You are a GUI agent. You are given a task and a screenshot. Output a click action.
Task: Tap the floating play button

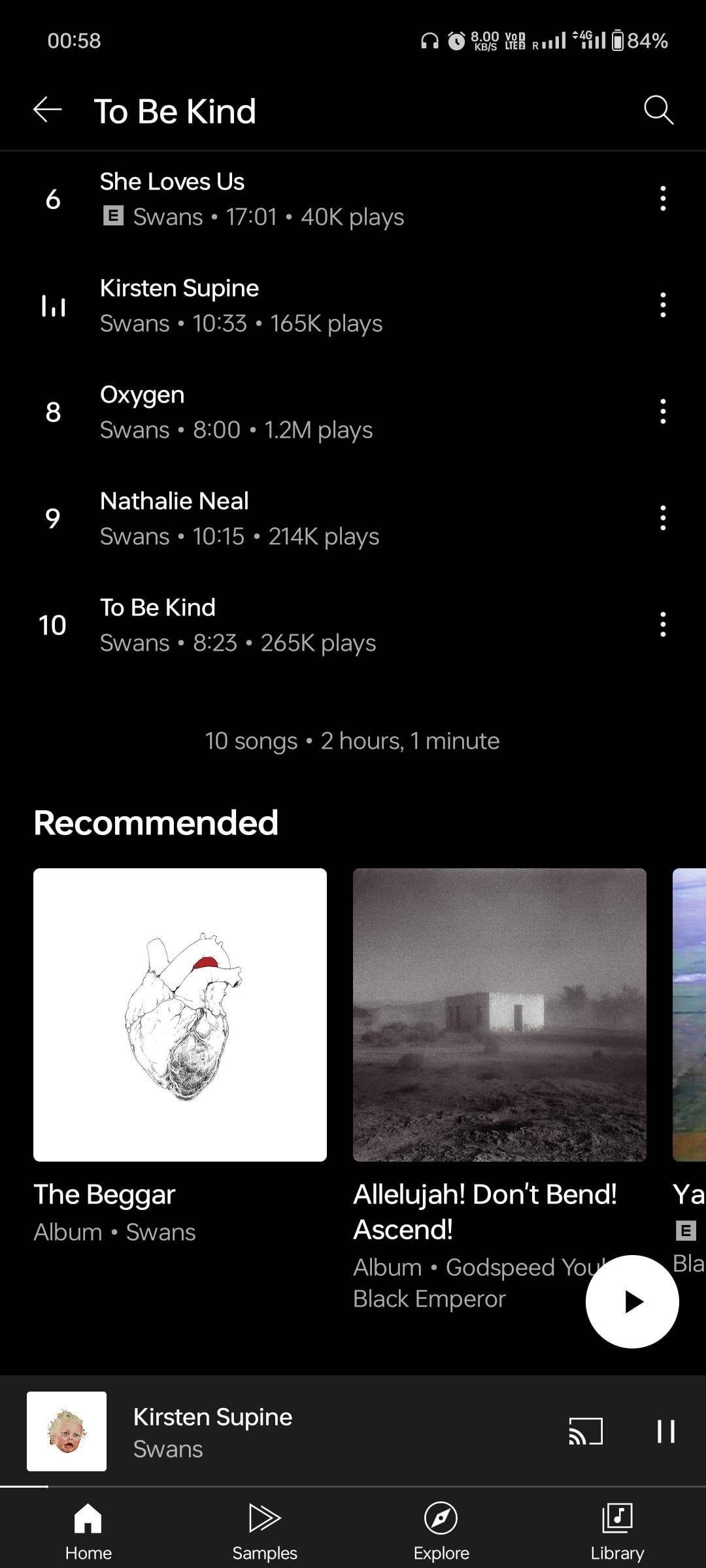click(632, 1301)
